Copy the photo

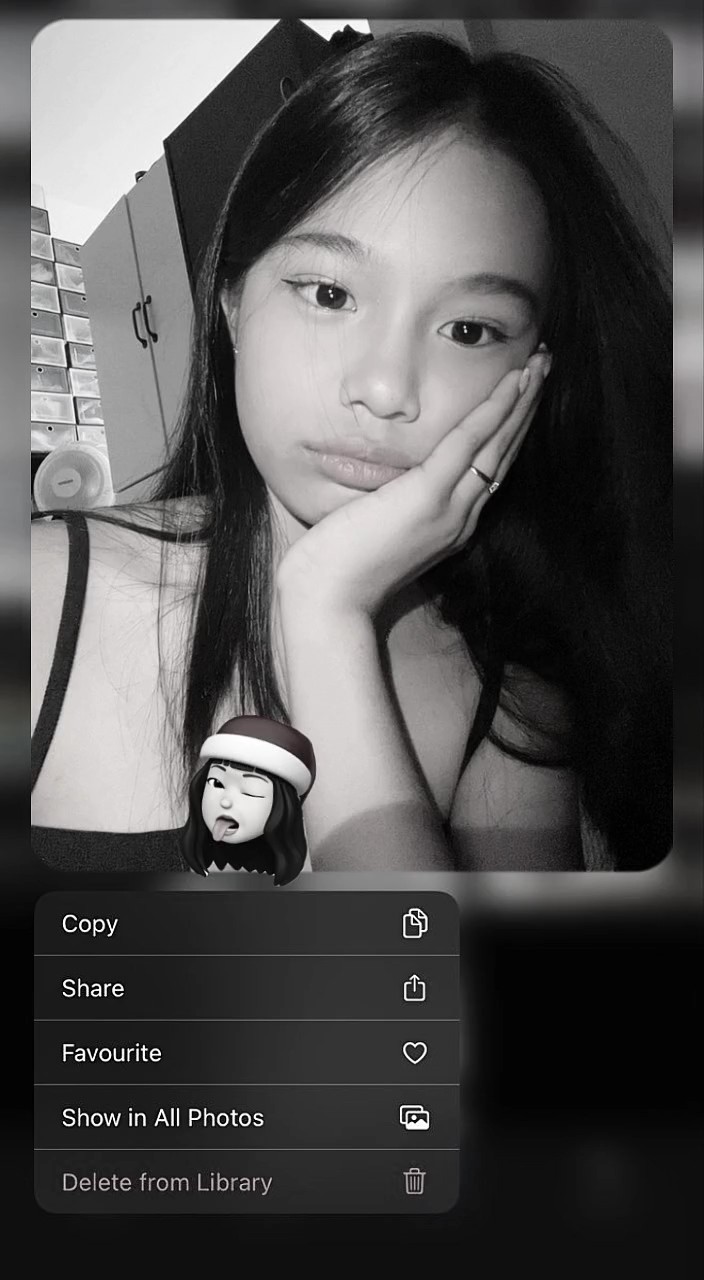(246, 924)
